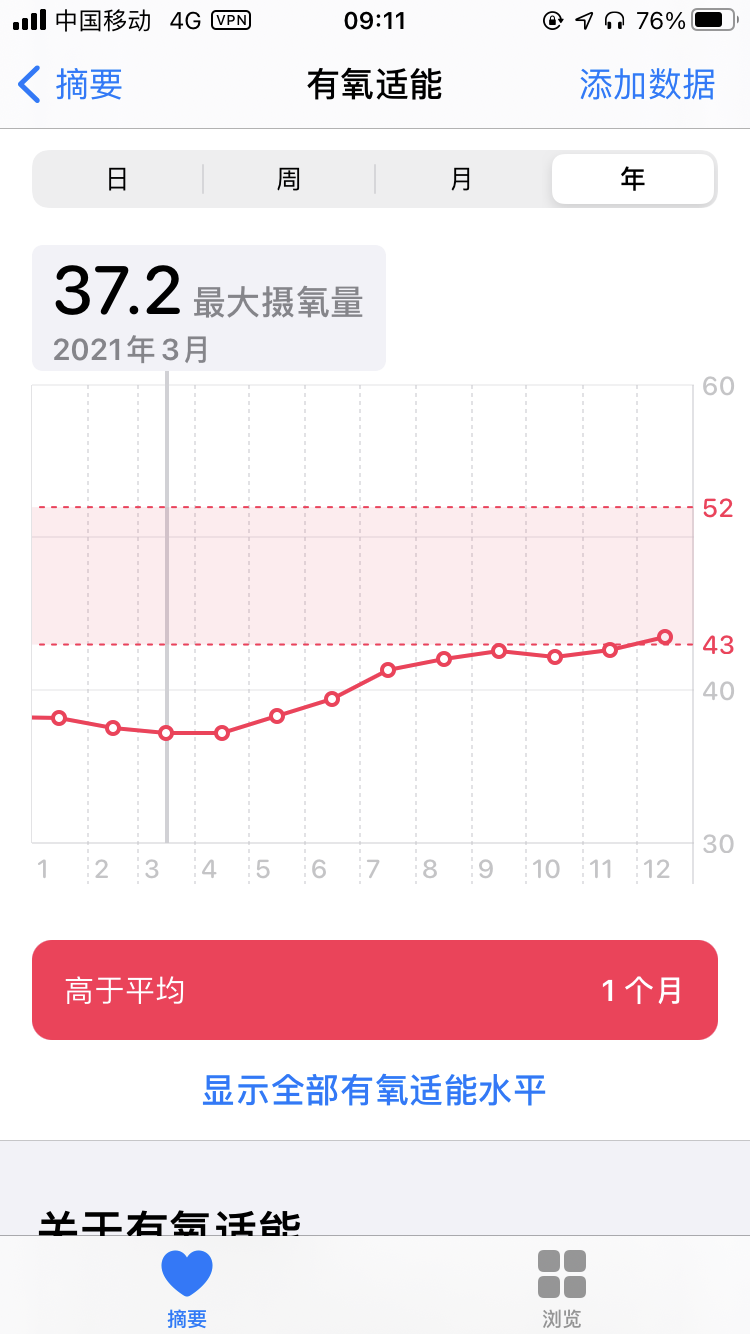Select the 年 segment
750x1334 pixels.
click(x=632, y=180)
